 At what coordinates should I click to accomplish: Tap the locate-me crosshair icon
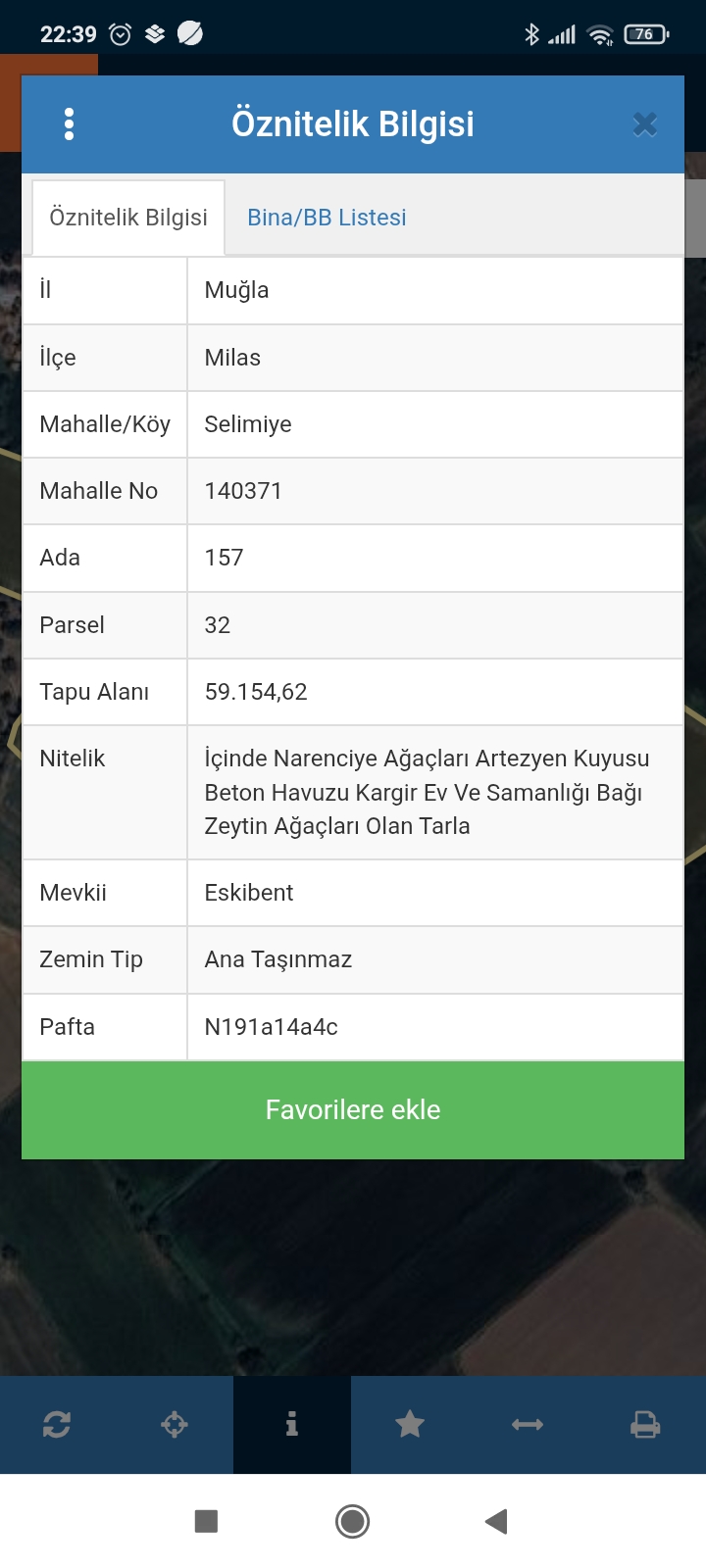coord(175,1424)
